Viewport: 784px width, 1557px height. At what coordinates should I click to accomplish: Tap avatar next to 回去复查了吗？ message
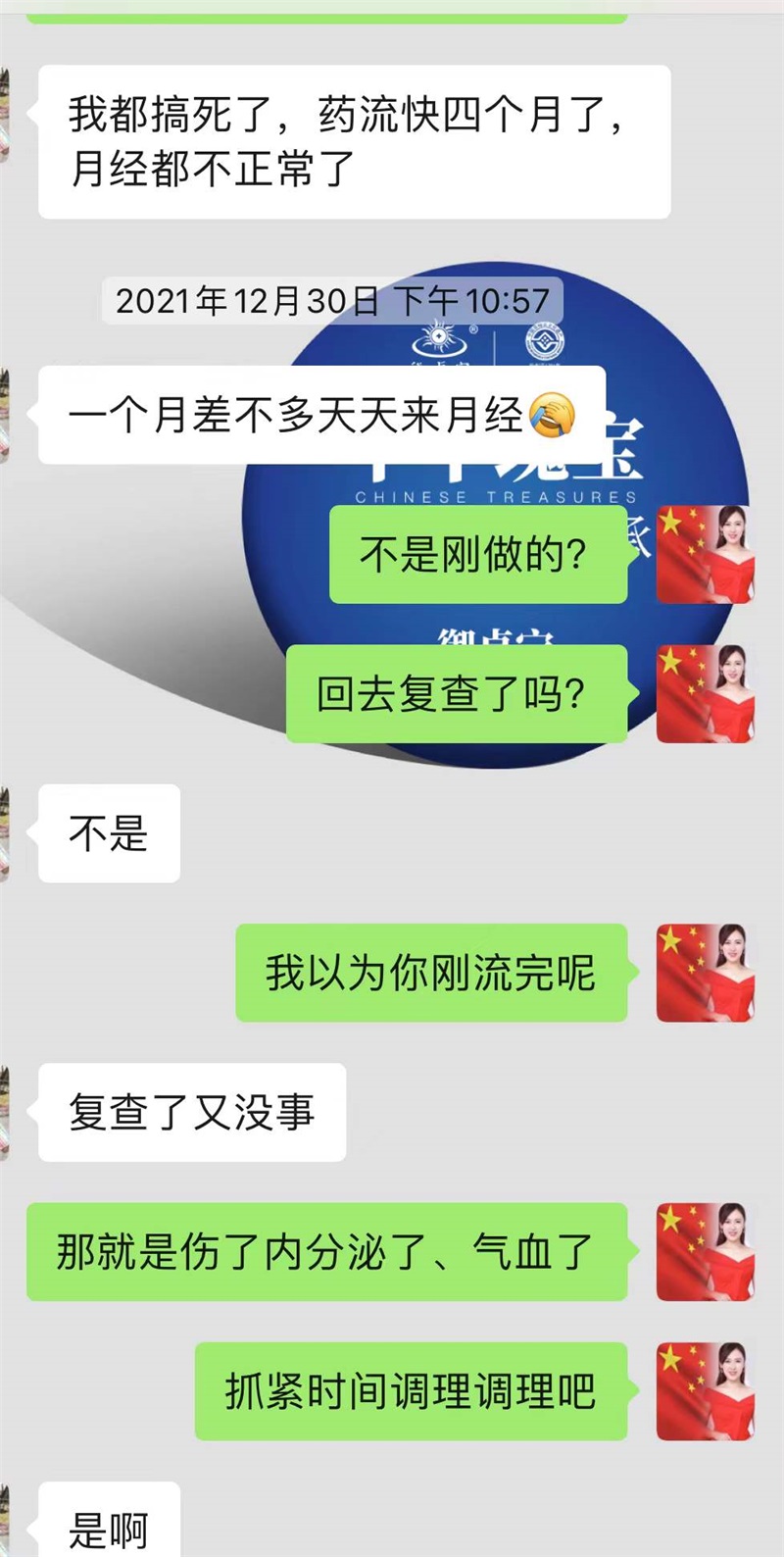704,693
